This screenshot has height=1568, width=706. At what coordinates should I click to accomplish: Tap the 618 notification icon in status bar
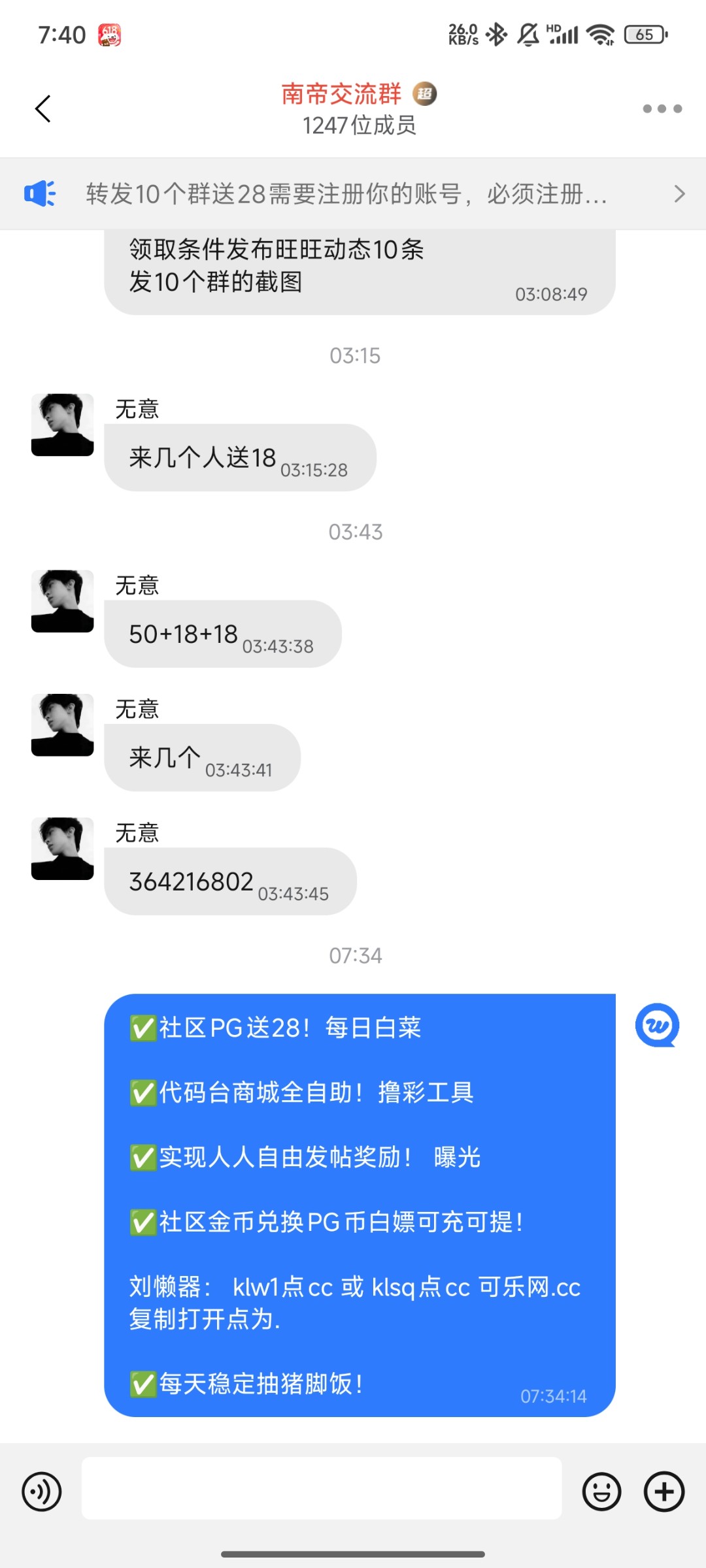109,33
